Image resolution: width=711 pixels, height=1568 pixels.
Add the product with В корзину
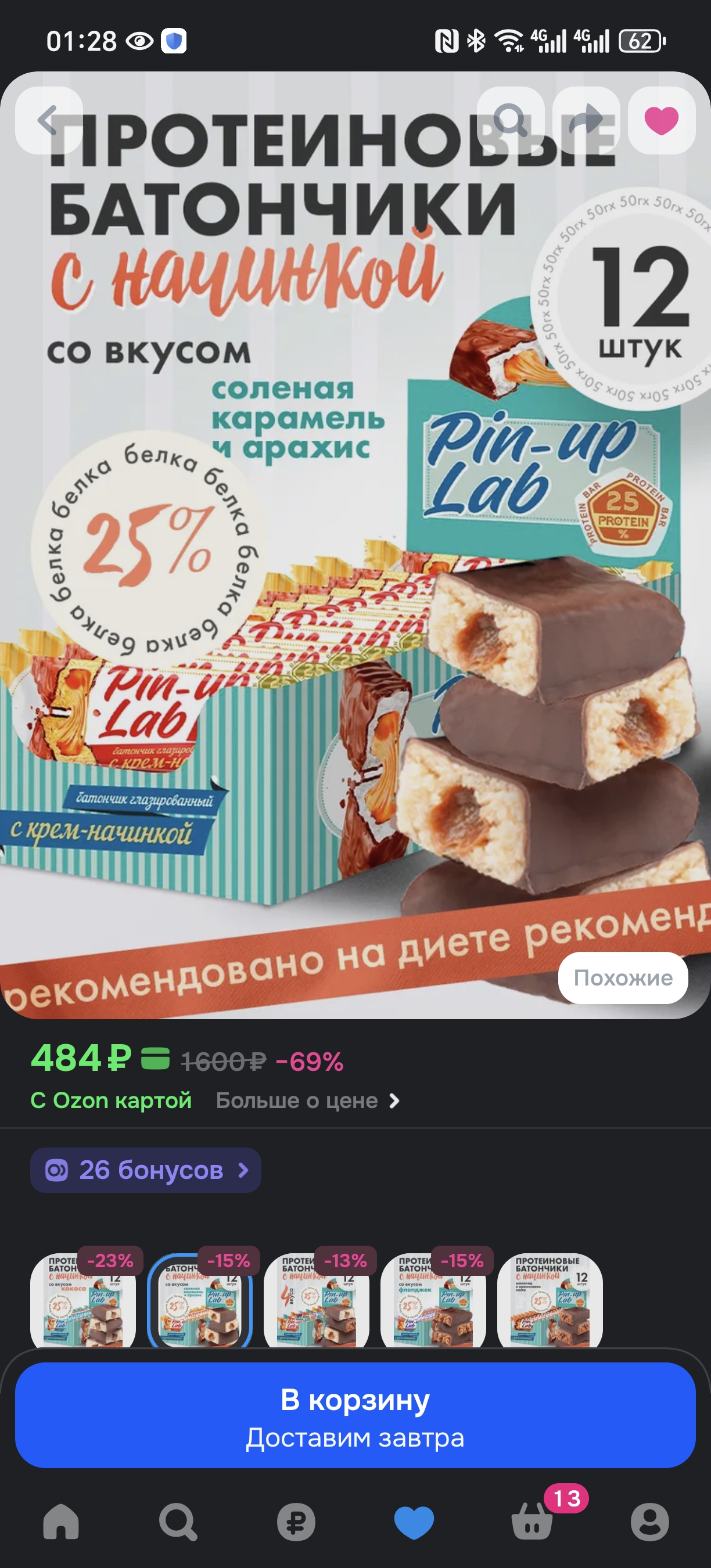(355, 1415)
